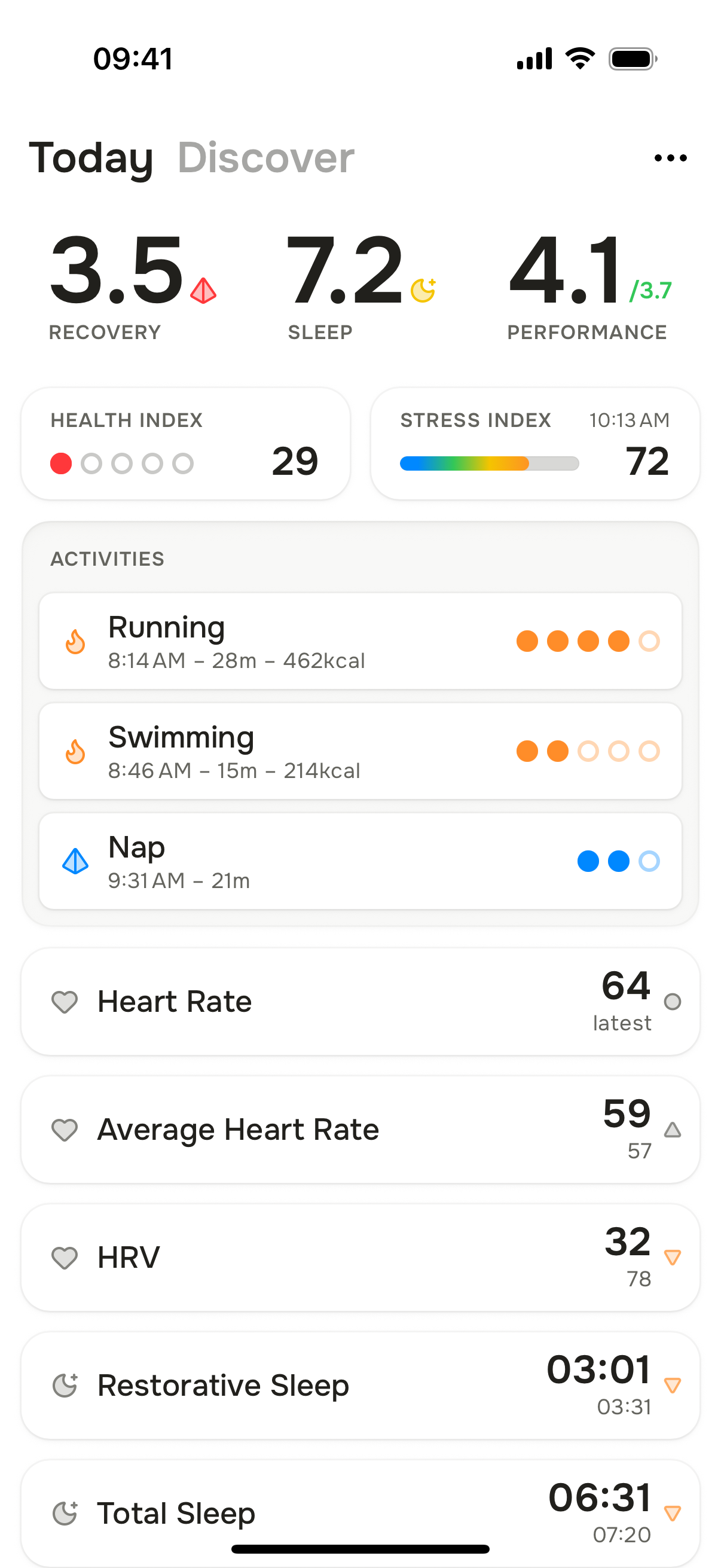
Task: Click the heart icon beside Heart Rate
Action: pos(66,1001)
